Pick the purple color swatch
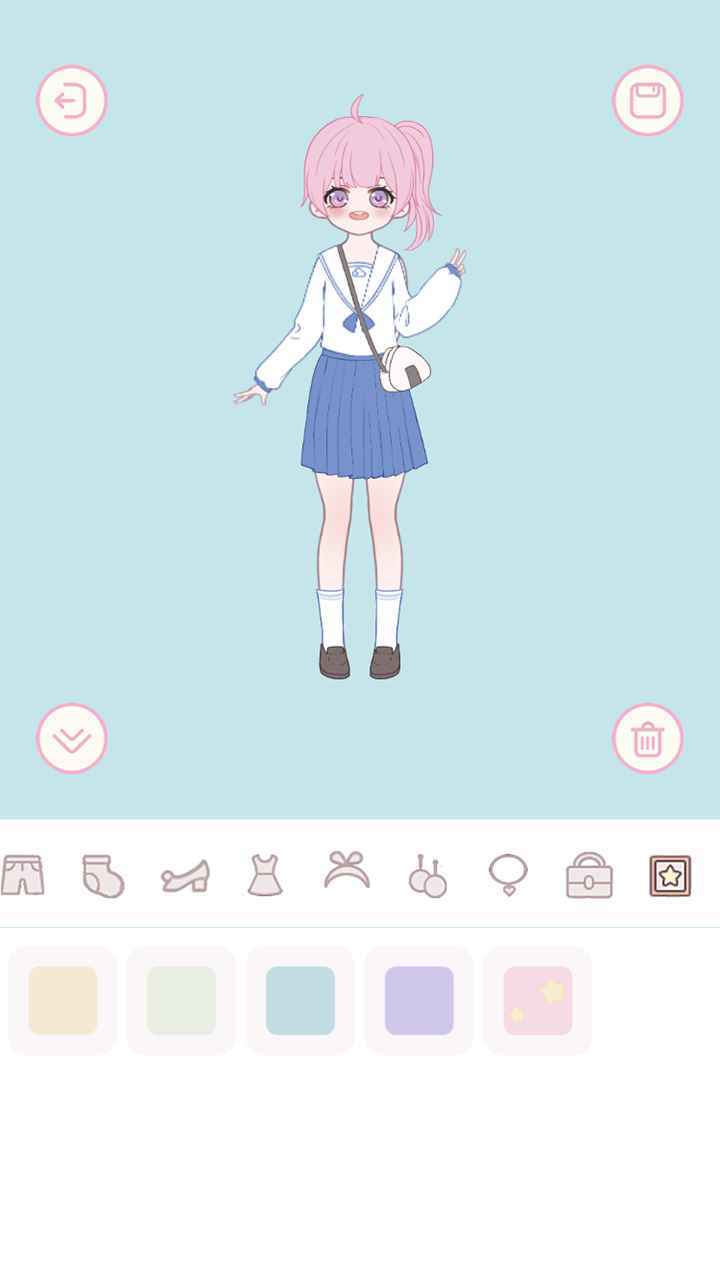The image size is (720, 1280). click(419, 1000)
